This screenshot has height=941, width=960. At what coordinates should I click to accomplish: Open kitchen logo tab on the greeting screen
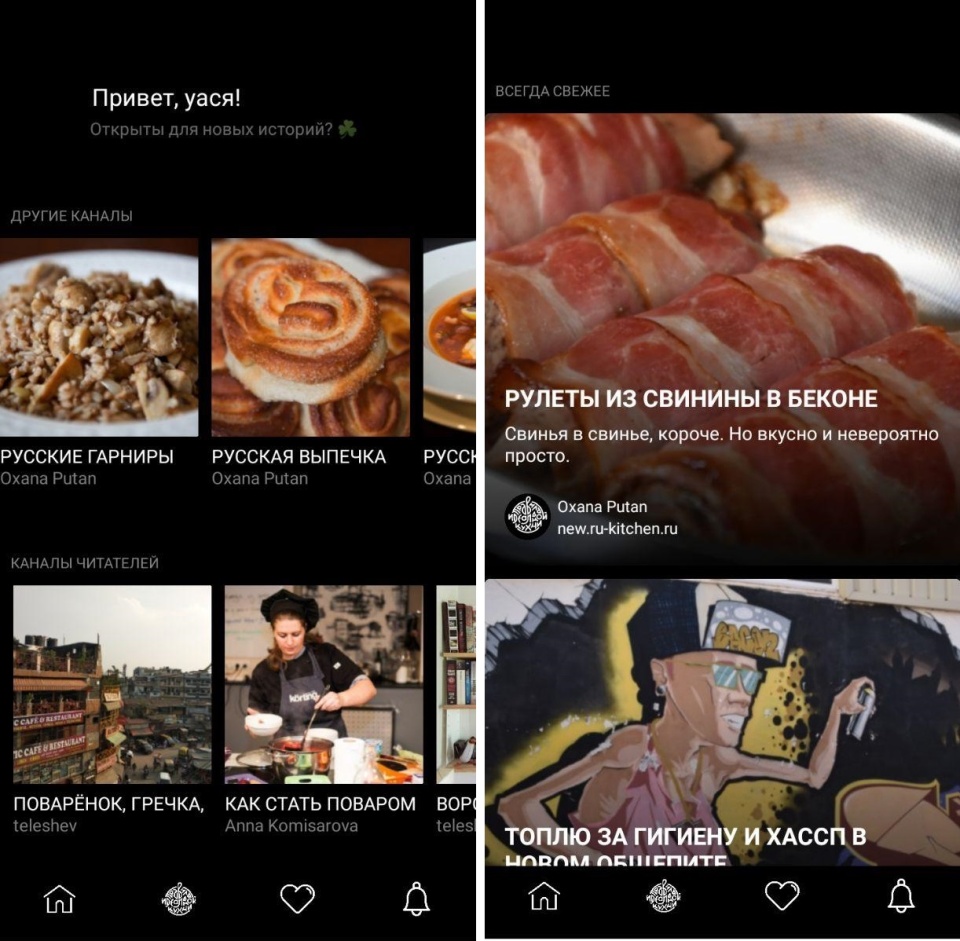click(x=178, y=898)
